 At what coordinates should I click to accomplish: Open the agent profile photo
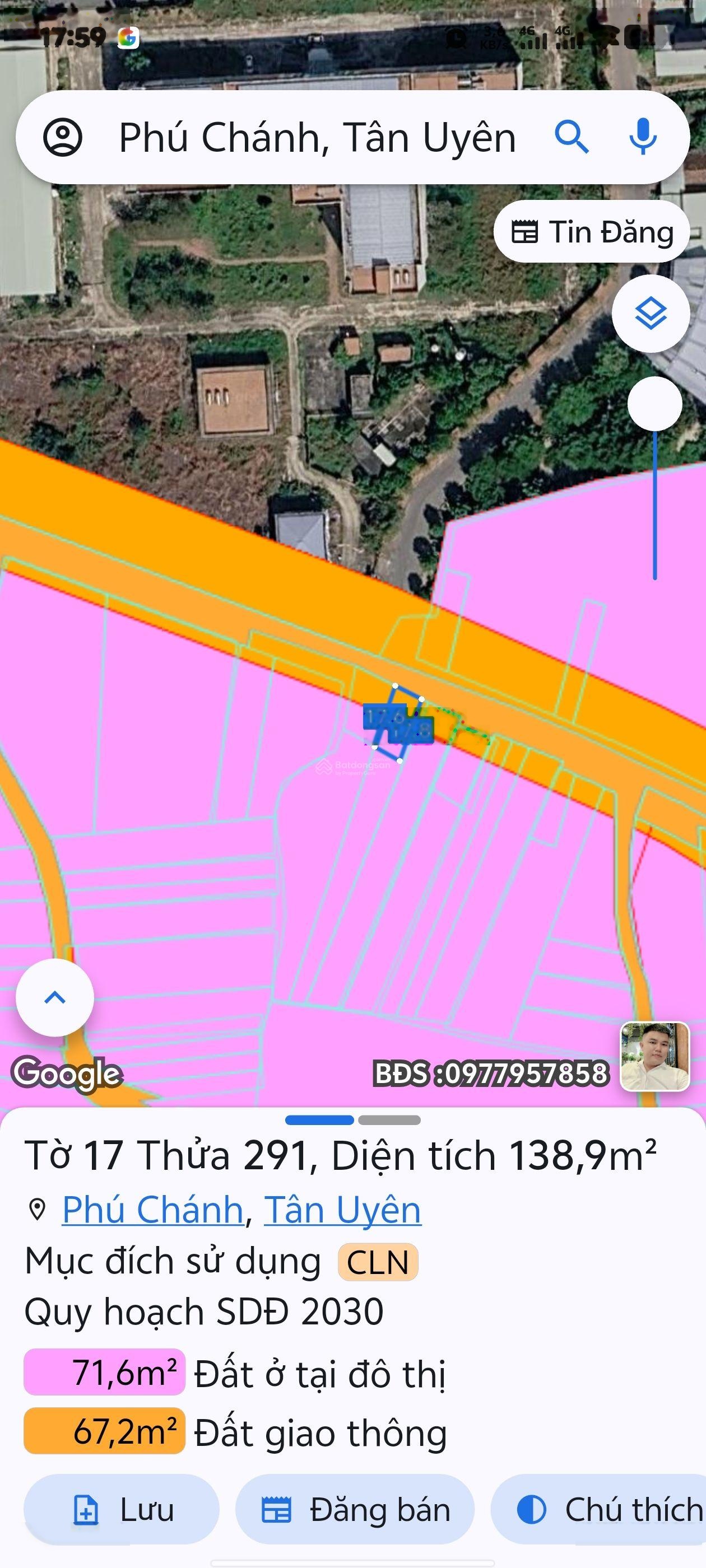pos(654,1056)
